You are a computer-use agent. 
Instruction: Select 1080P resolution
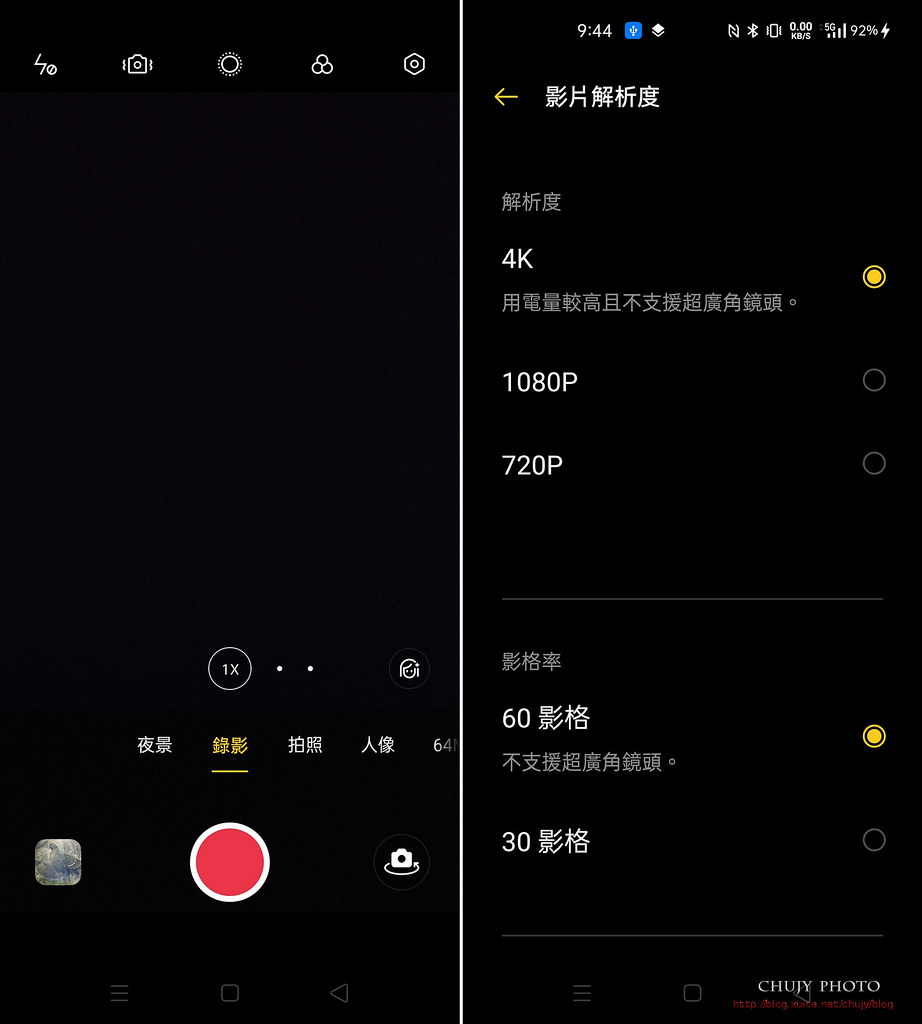[873, 380]
